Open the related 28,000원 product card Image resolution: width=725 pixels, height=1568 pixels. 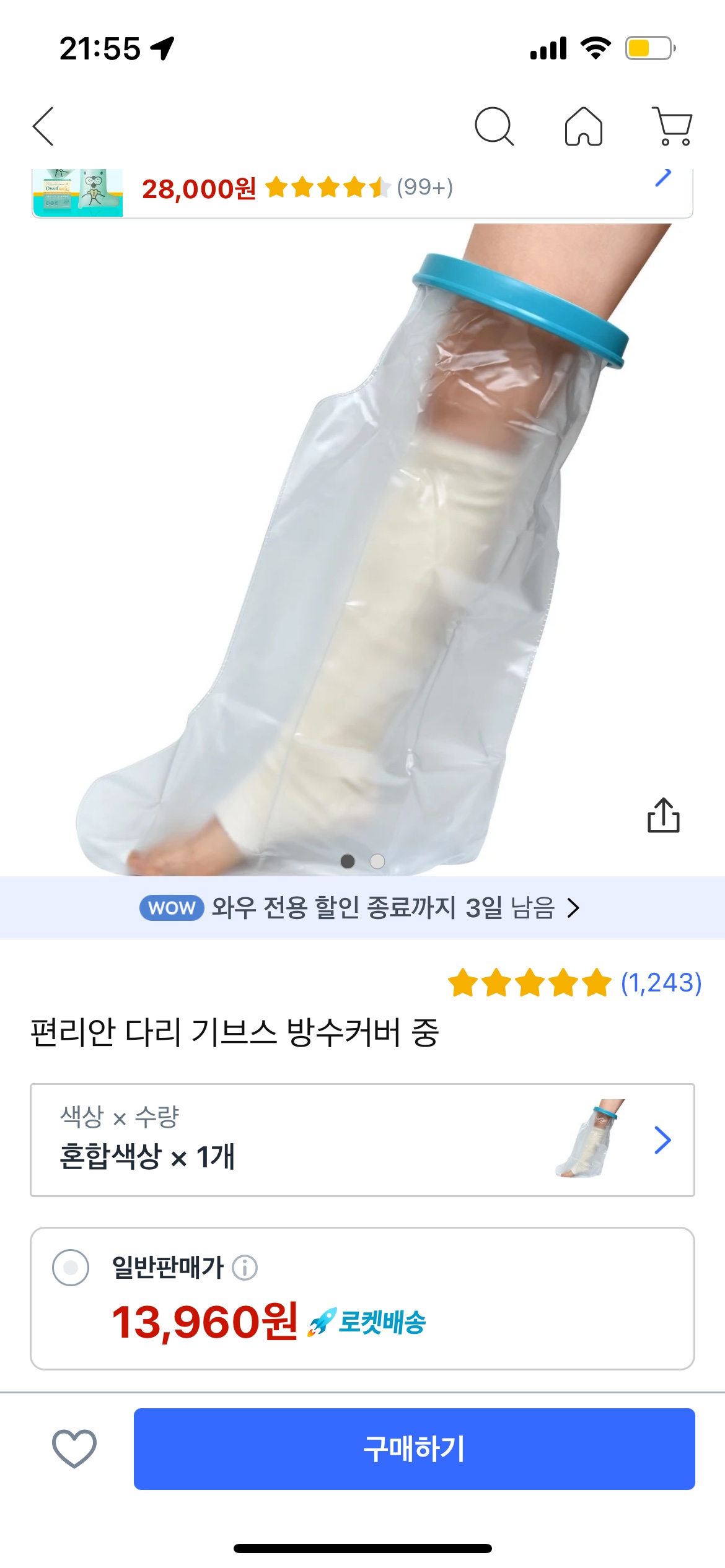coord(361,191)
